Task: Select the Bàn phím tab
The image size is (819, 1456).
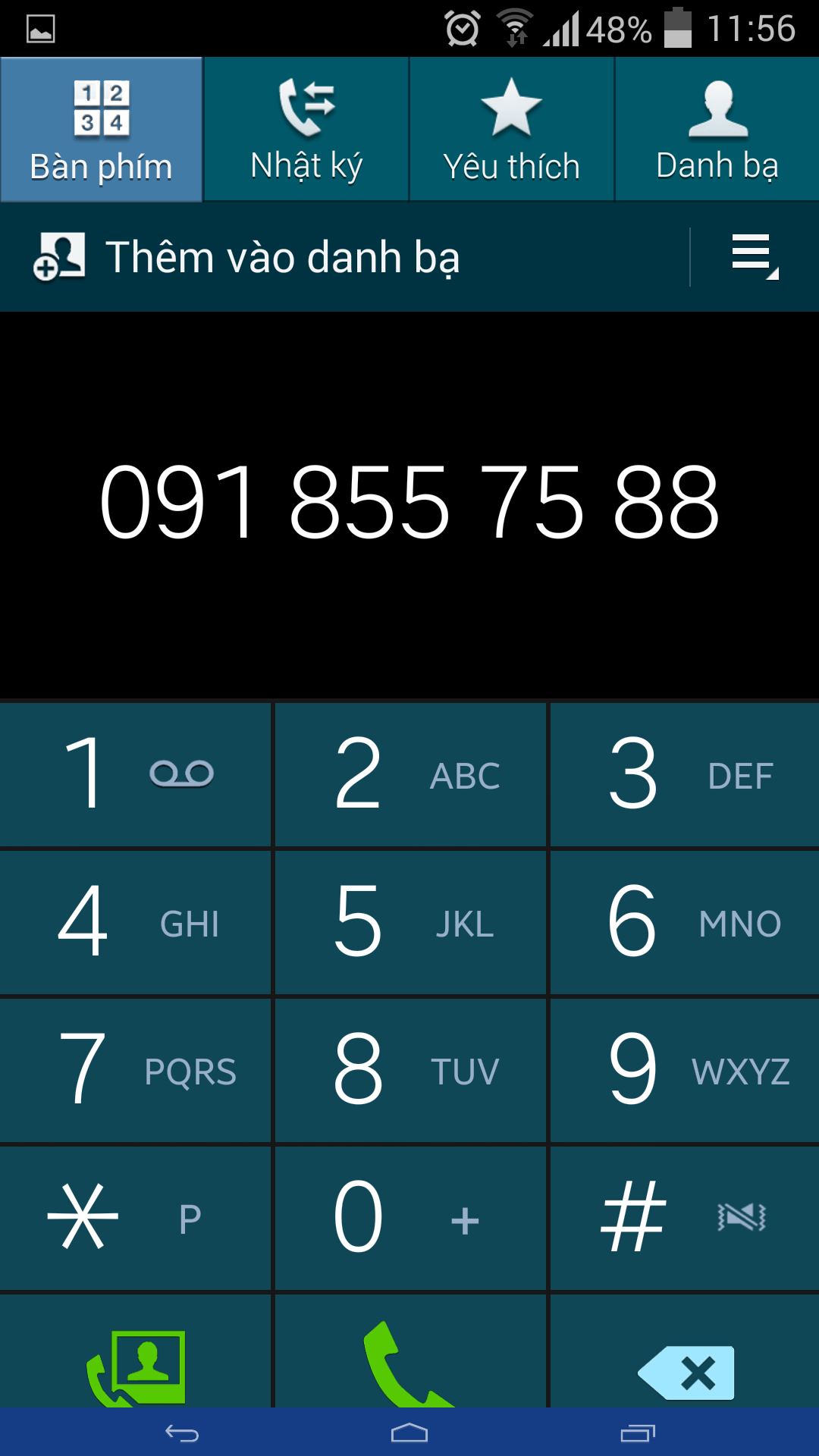Action: [x=102, y=129]
